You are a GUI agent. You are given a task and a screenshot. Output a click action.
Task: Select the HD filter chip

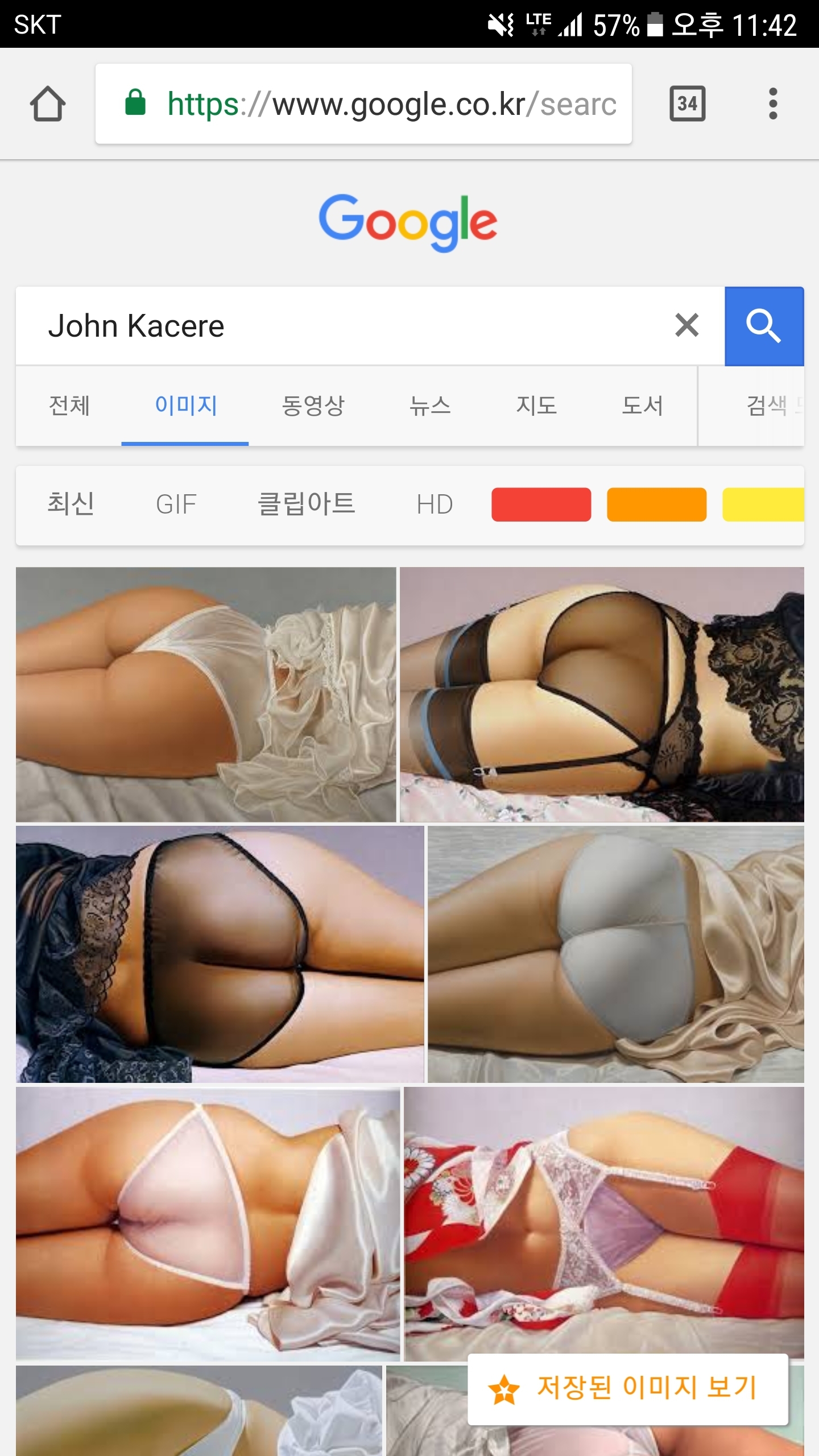point(435,504)
